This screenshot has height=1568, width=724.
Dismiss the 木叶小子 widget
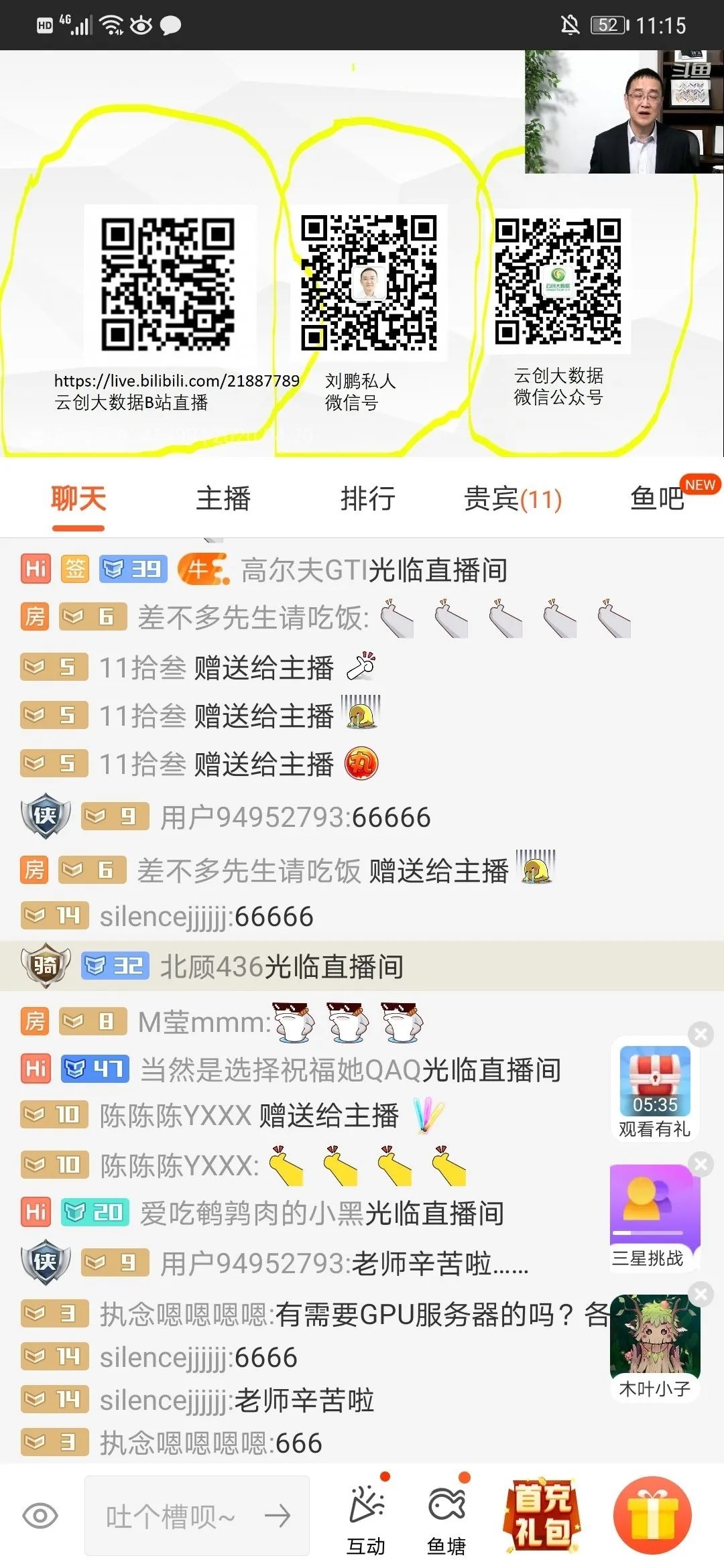[x=701, y=1294]
